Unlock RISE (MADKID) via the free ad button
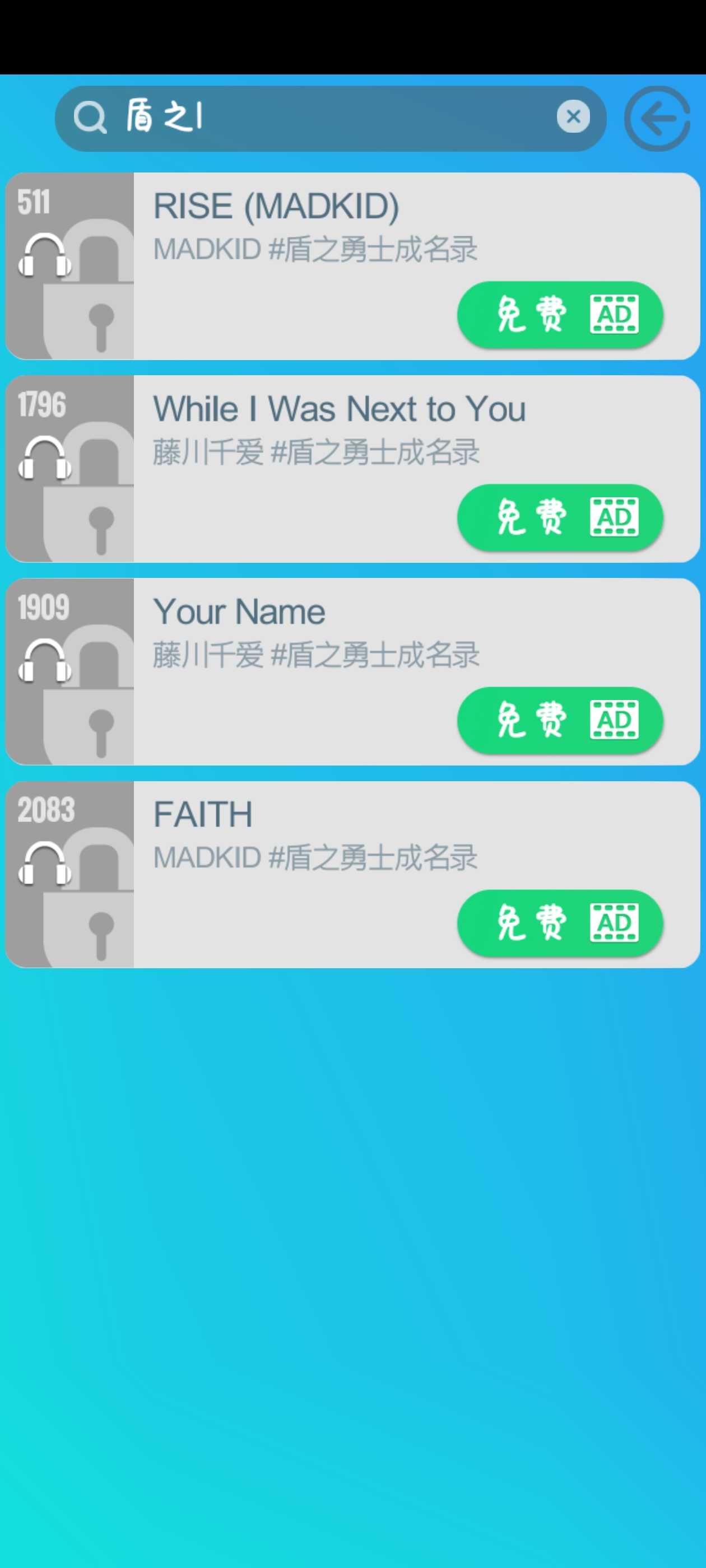The height and width of the screenshot is (1568, 706). (560, 315)
